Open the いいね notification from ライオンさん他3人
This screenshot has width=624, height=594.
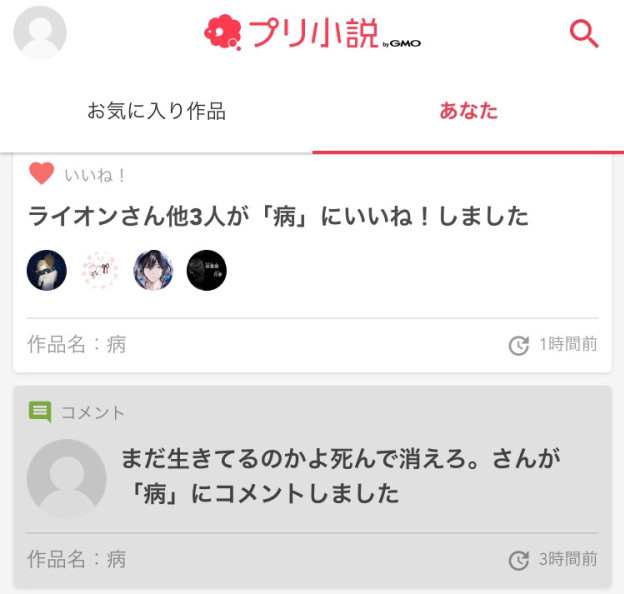click(278, 216)
